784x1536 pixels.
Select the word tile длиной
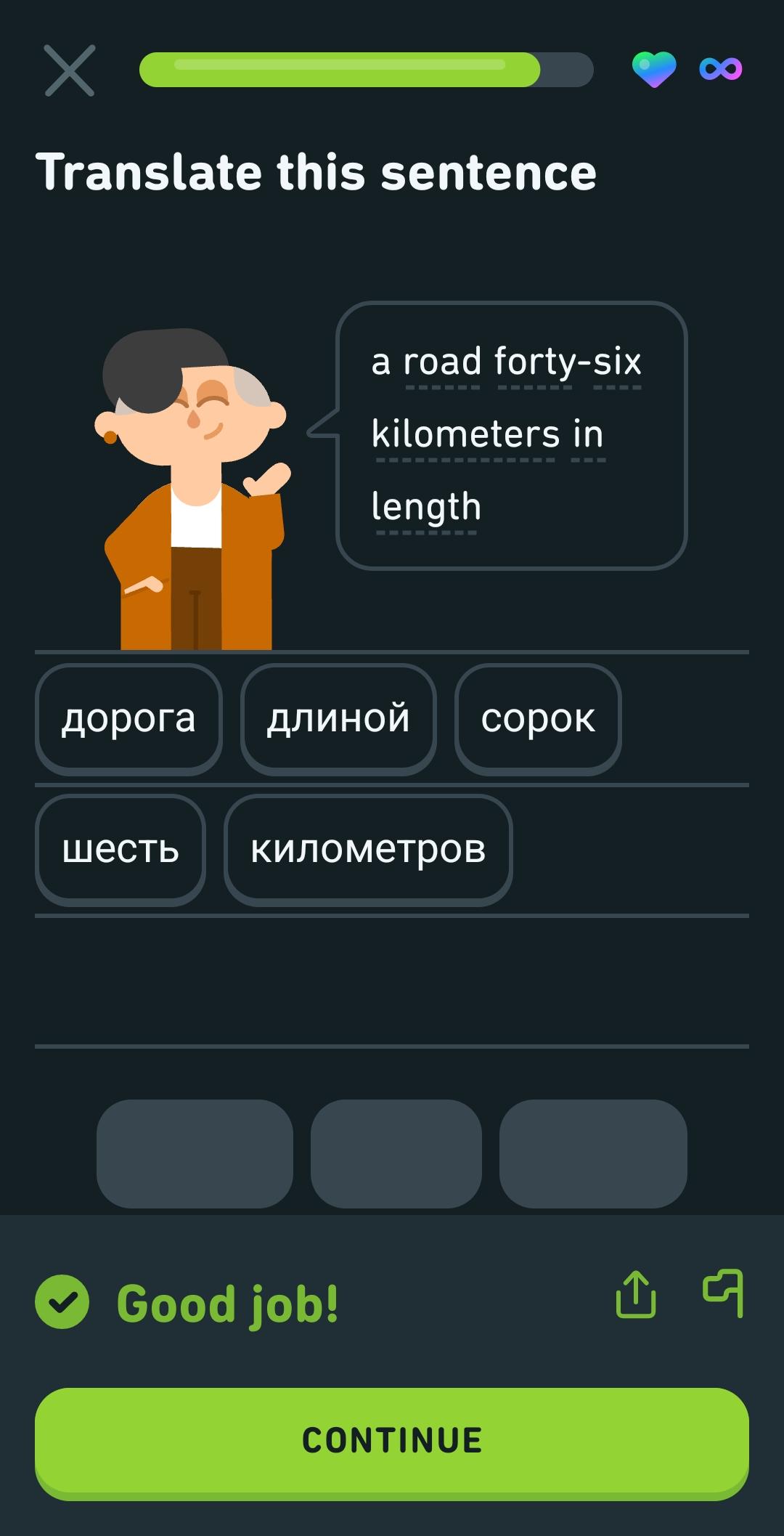(338, 718)
